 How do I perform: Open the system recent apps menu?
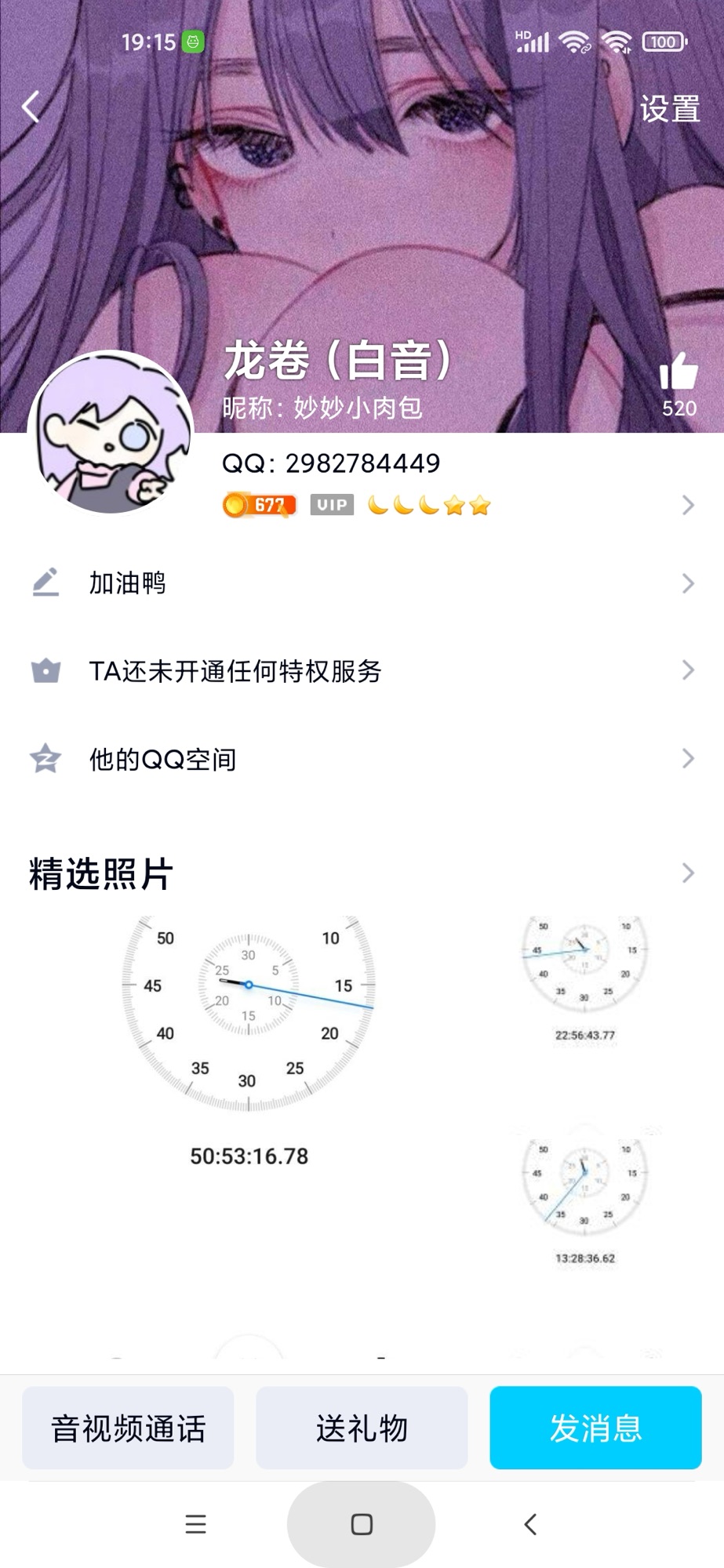click(195, 1524)
